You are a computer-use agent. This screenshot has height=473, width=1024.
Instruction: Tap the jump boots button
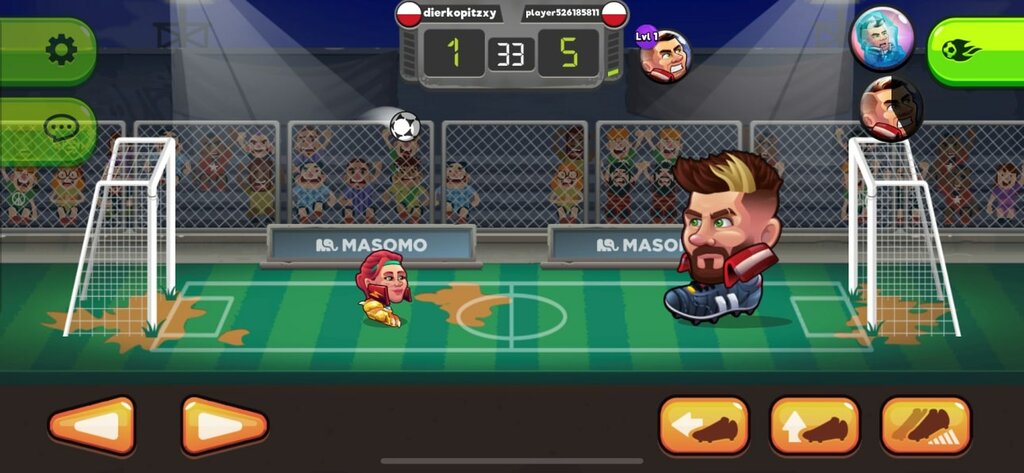point(926,426)
